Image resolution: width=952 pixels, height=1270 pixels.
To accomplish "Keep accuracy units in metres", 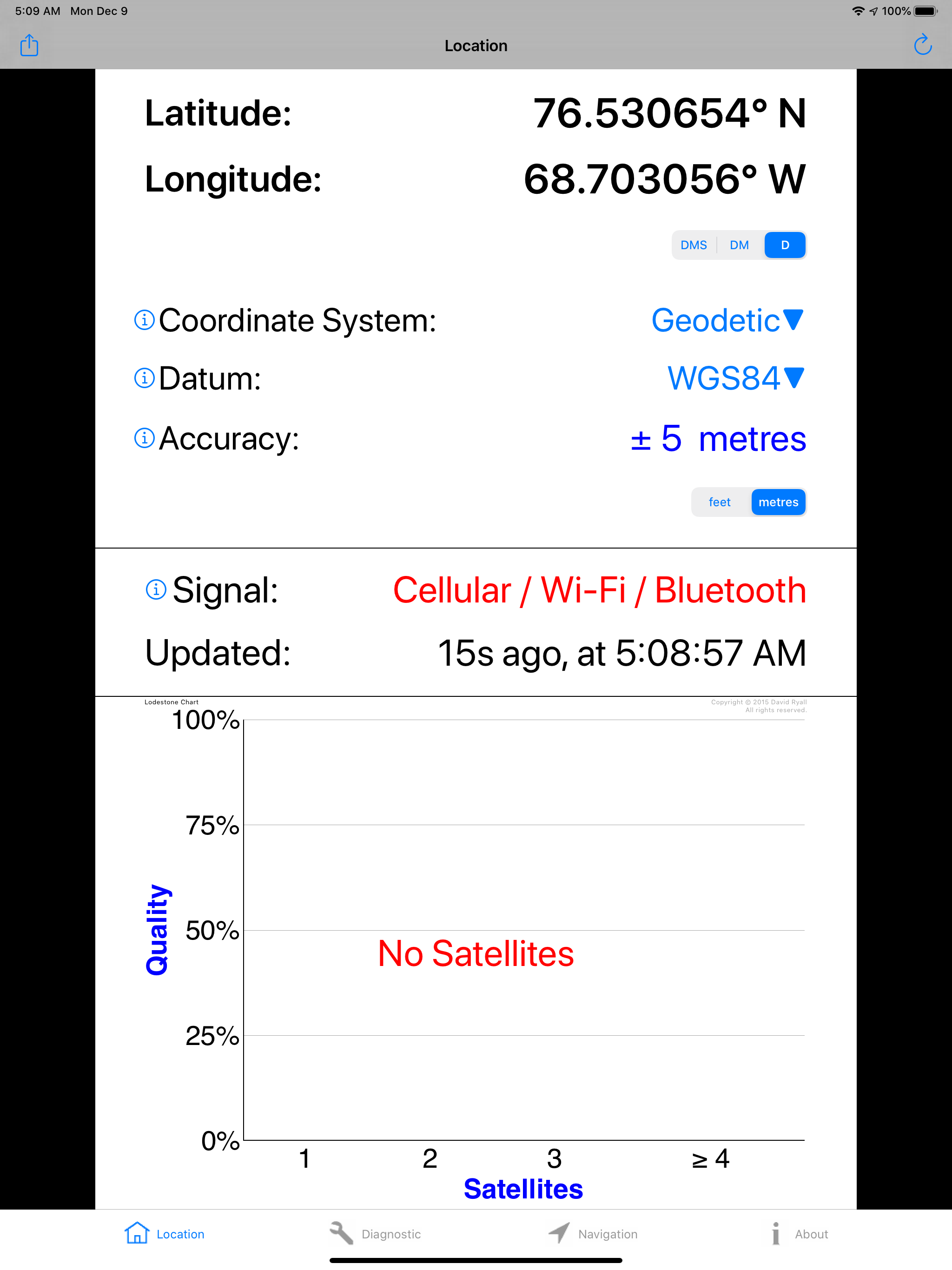I will pos(778,502).
